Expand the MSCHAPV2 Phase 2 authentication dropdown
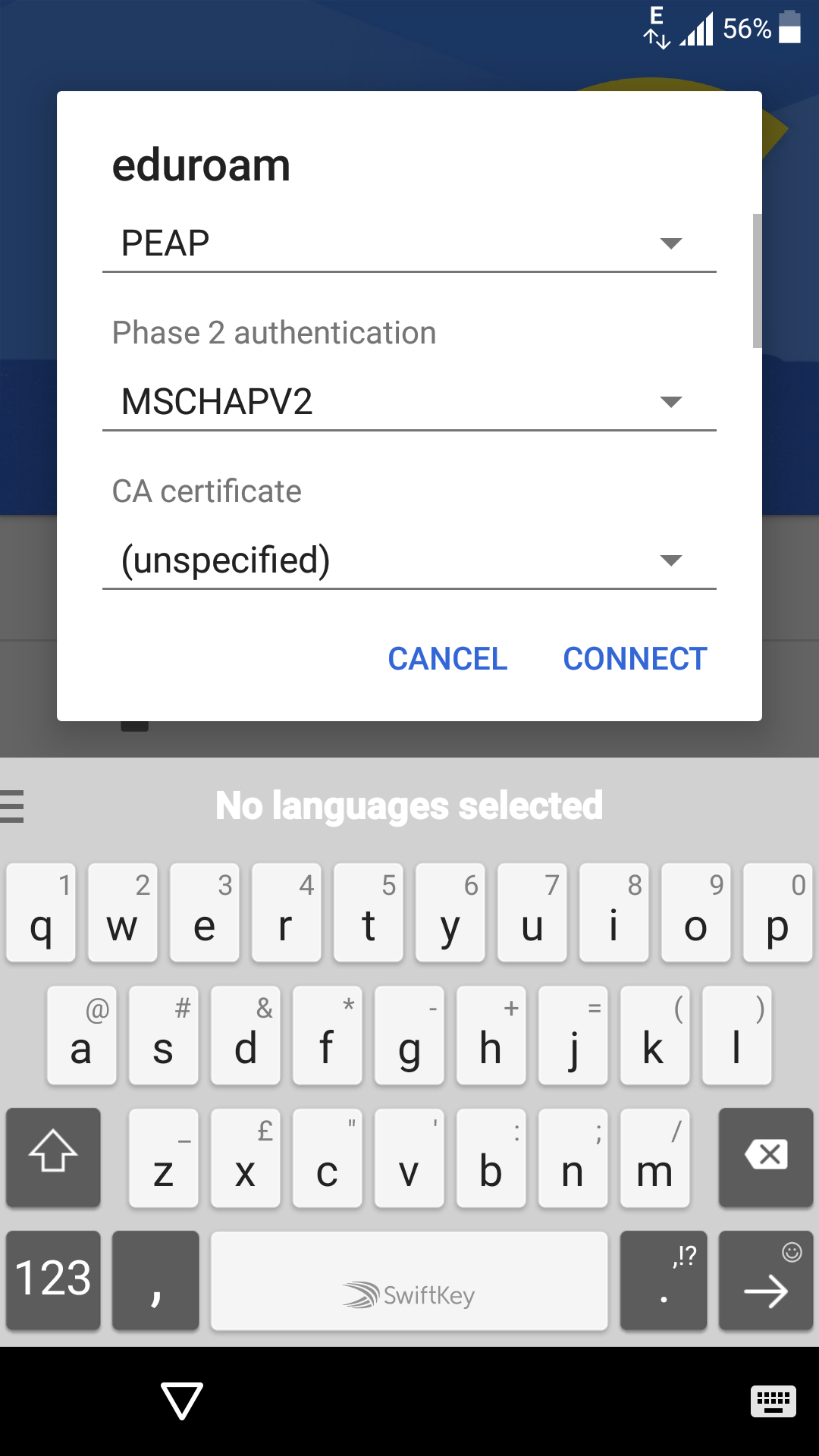Viewport: 819px width, 1456px height. click(409, 402)
